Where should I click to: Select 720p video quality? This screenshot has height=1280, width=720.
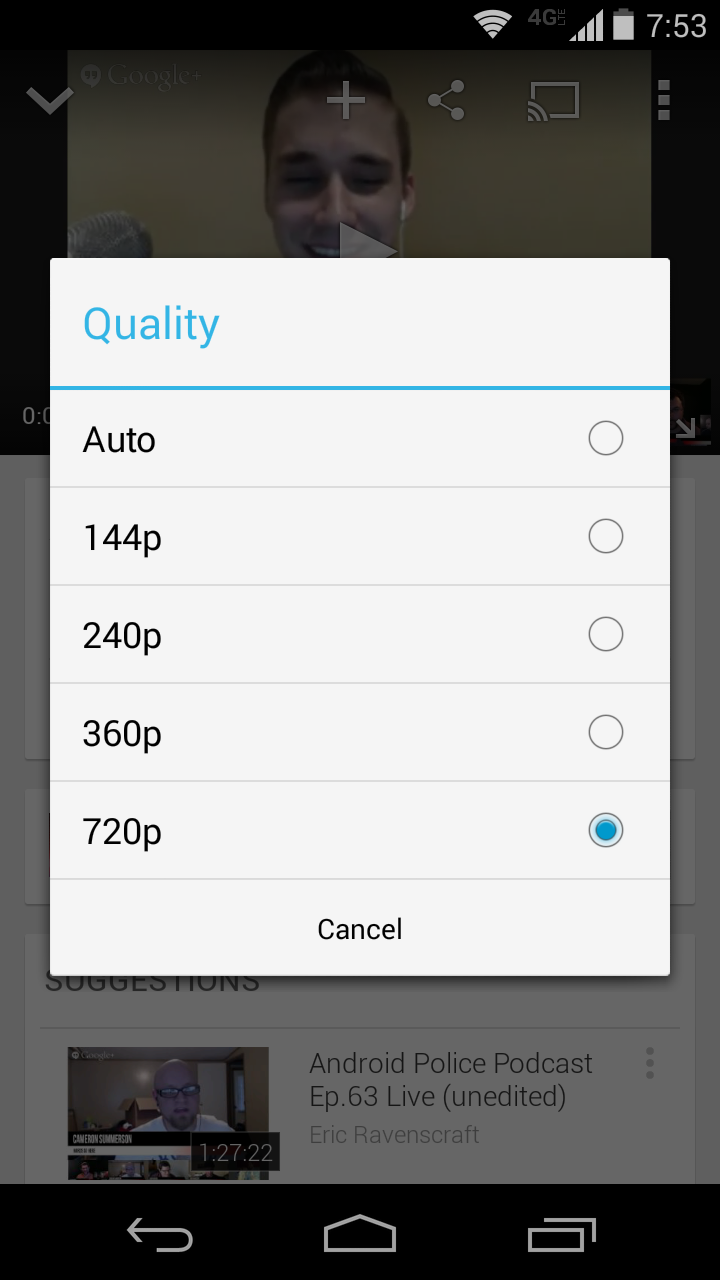tap(359, 831)
